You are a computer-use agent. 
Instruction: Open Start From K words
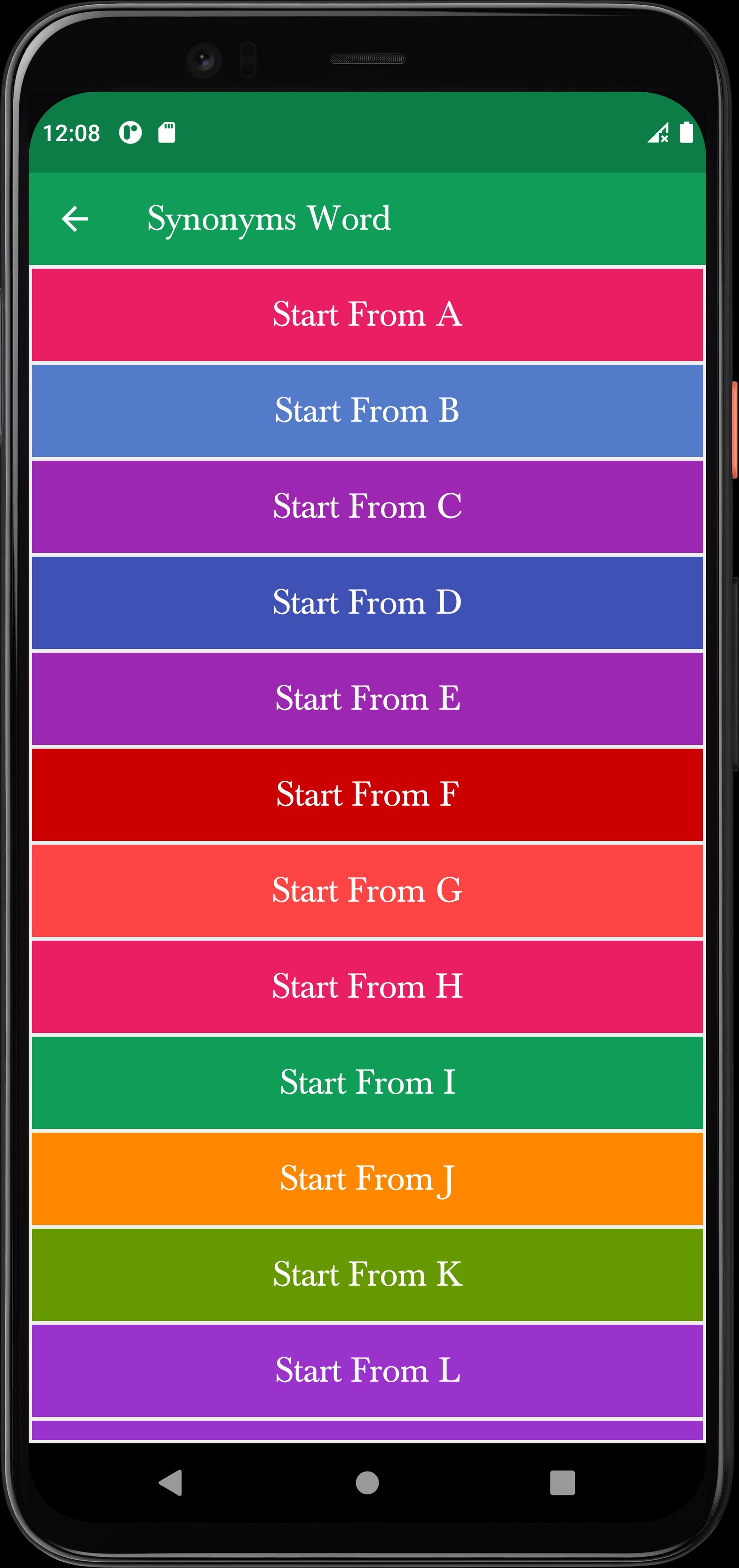point(367,1275)
